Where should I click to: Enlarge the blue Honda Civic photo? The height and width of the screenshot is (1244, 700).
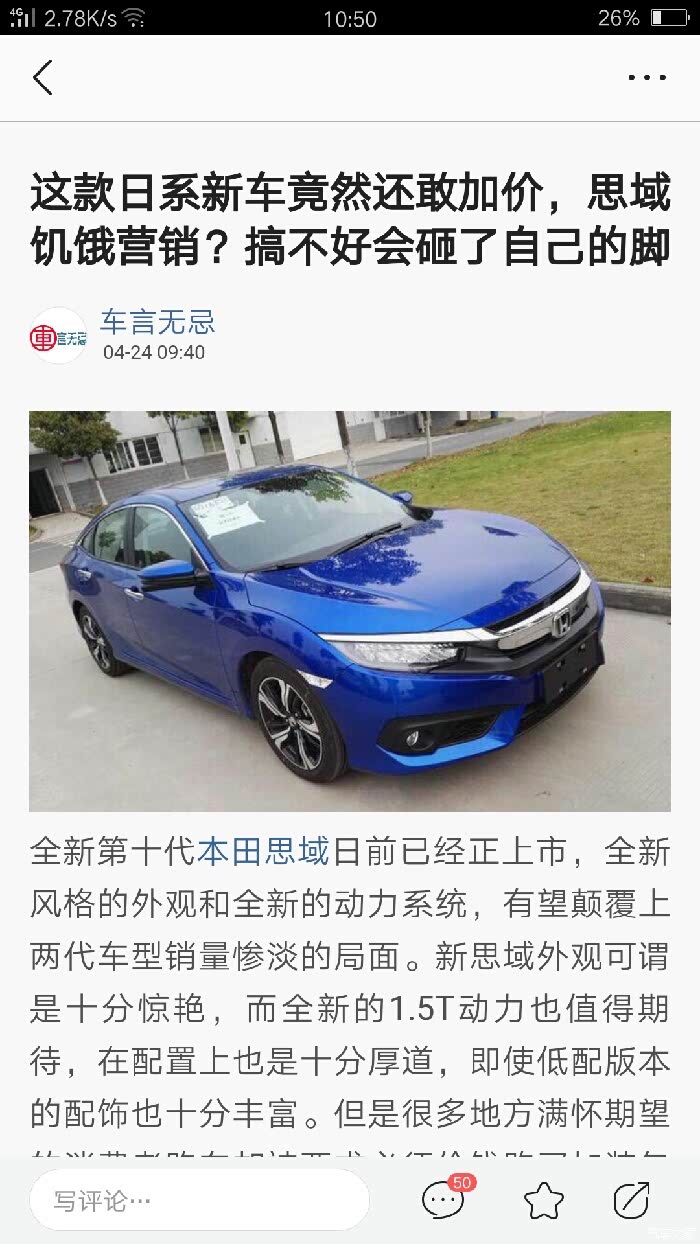[349, 610]
